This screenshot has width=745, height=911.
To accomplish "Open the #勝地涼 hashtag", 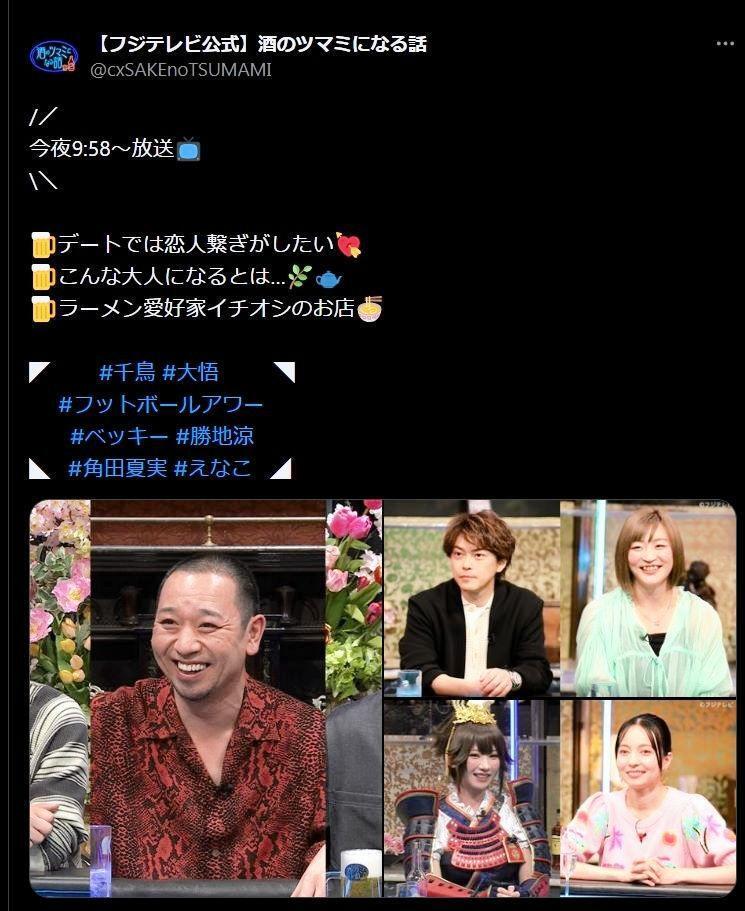I will [x=218, y=436].
